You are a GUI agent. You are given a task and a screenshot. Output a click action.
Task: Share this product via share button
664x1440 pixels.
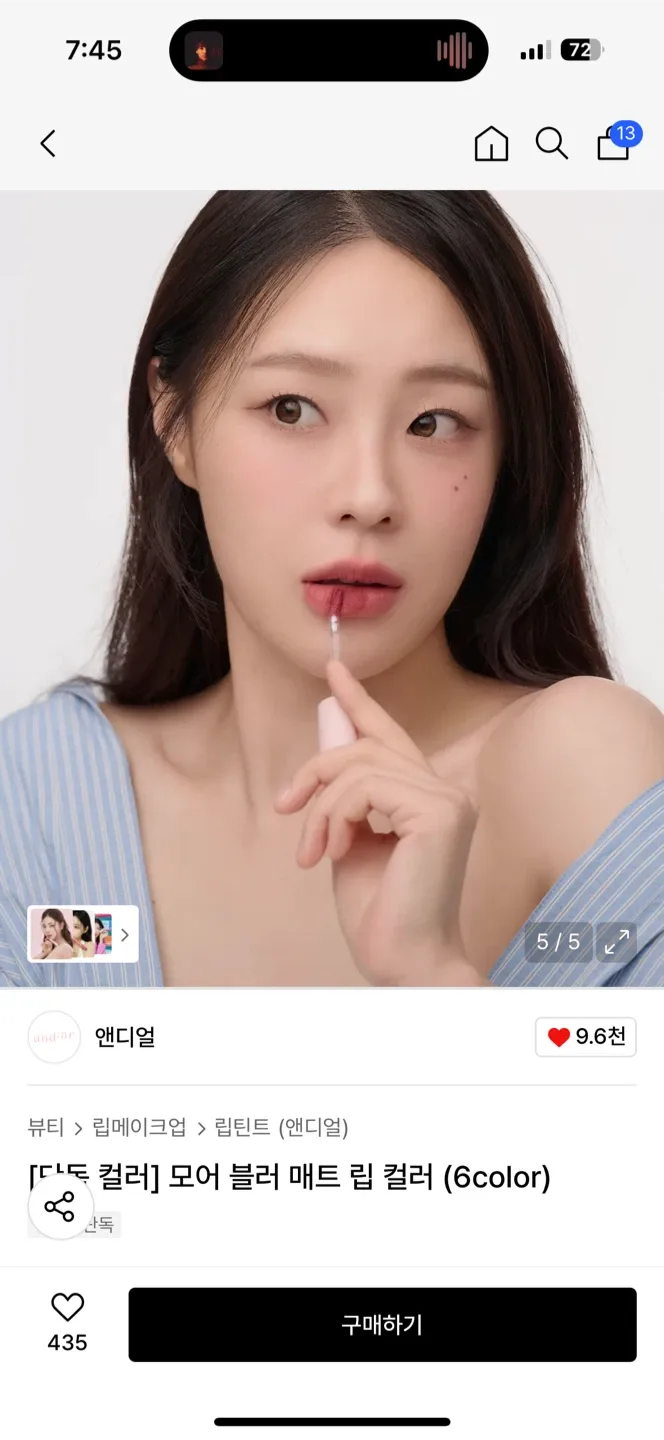click(x=60, y=1207)
